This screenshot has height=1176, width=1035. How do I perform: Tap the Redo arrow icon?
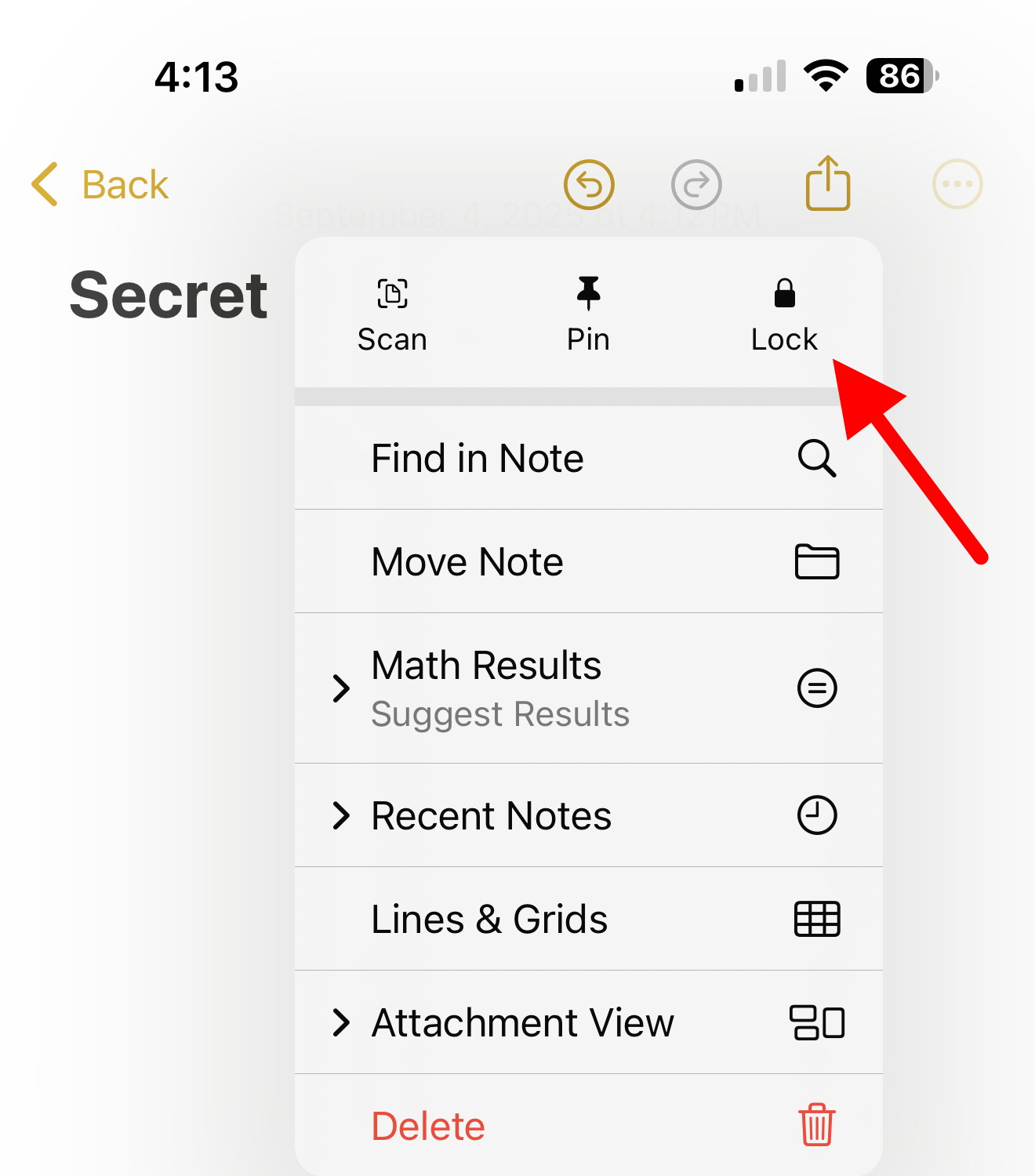(x=695, y=183)
